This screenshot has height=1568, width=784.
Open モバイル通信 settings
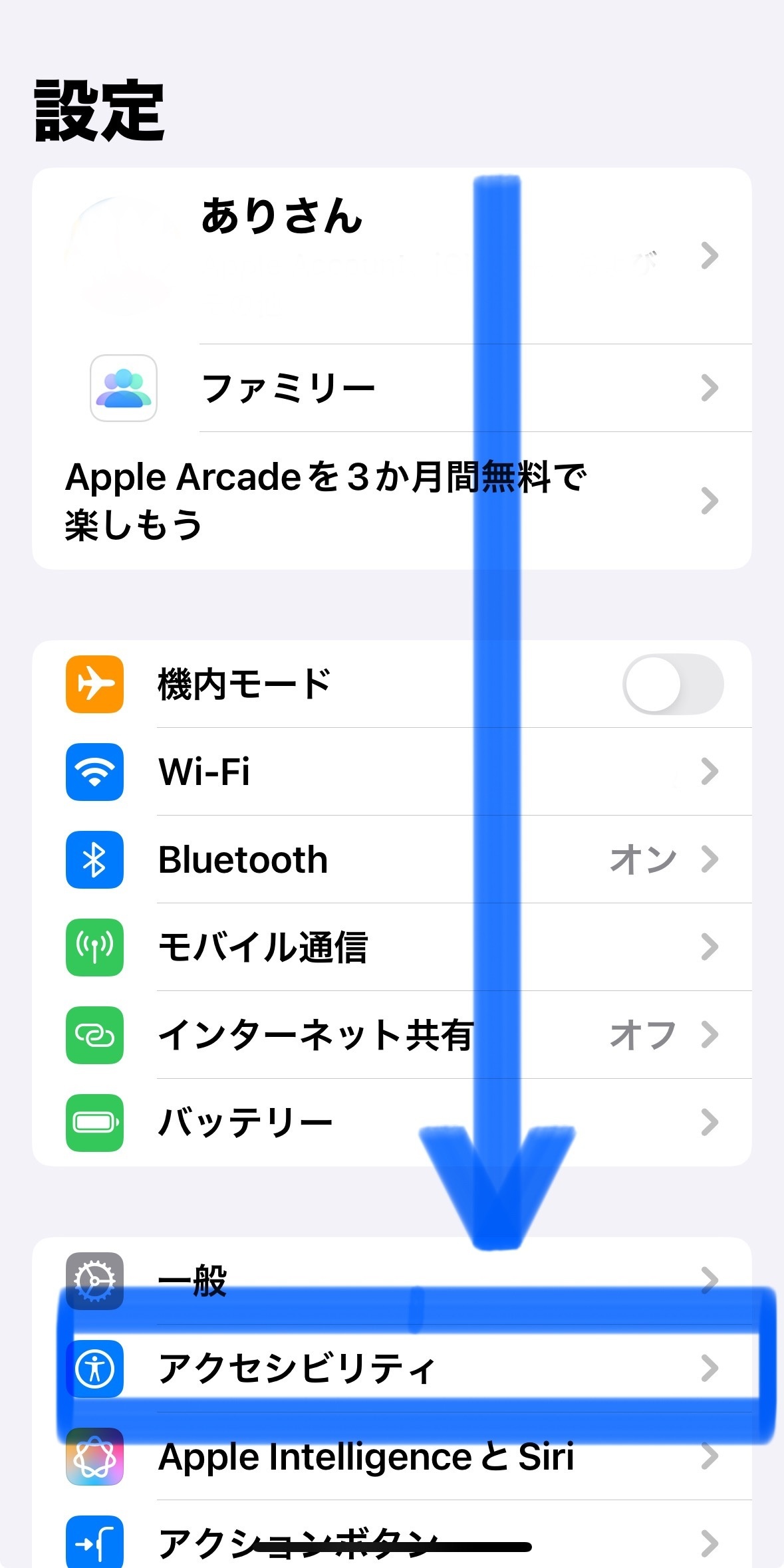pyautogui.click(x=391, y=947)
